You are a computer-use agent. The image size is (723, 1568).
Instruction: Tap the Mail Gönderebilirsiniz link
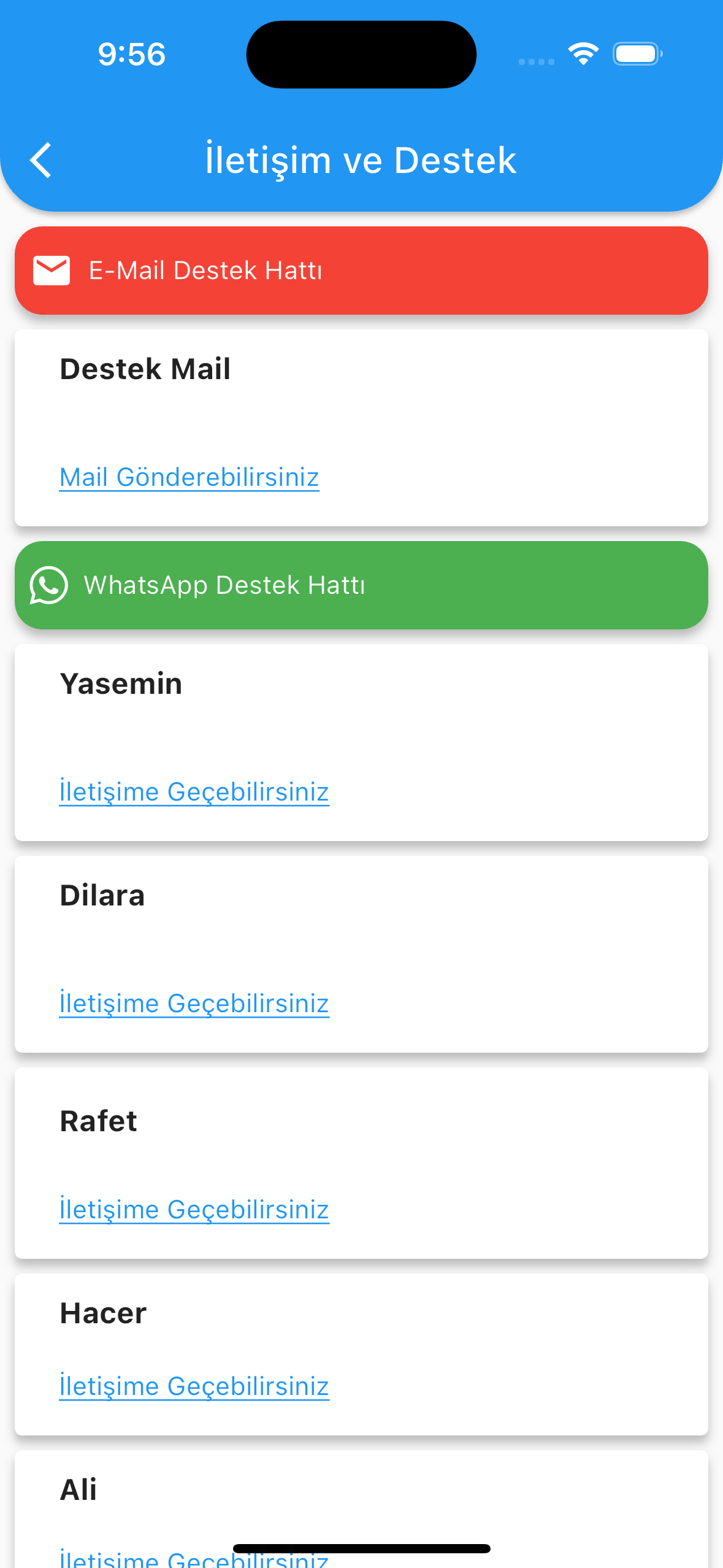click(x=189, y=477)
